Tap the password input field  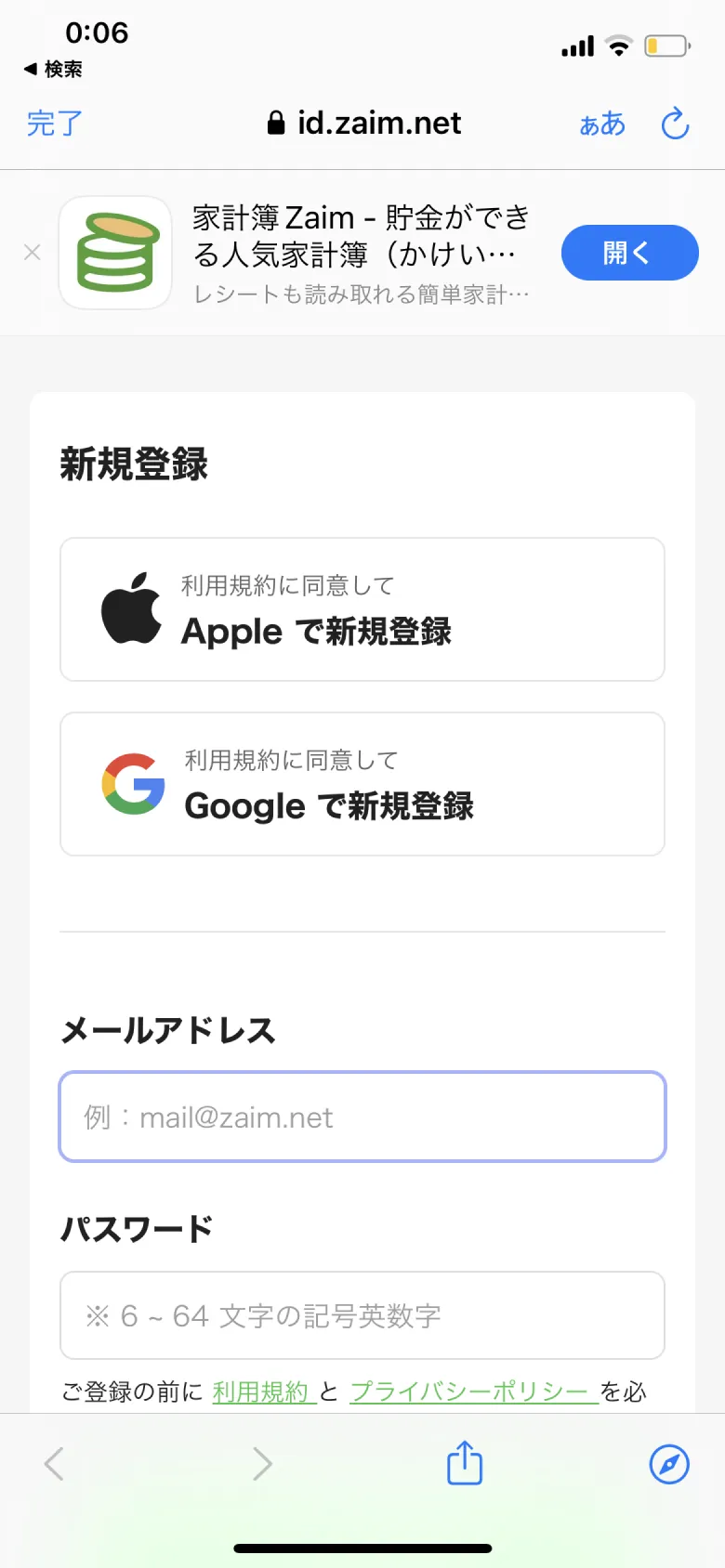(x=362, y=1315)
